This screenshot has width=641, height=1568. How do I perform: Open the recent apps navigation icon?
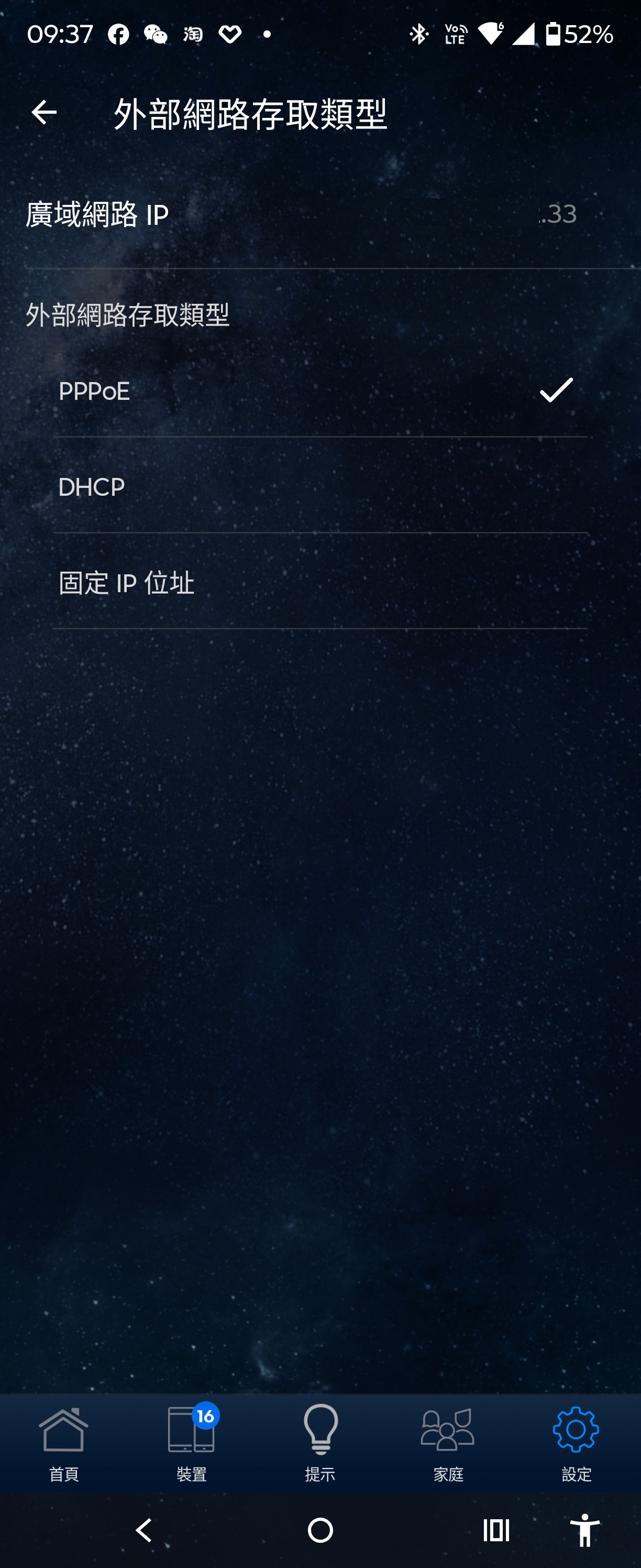495,1530
